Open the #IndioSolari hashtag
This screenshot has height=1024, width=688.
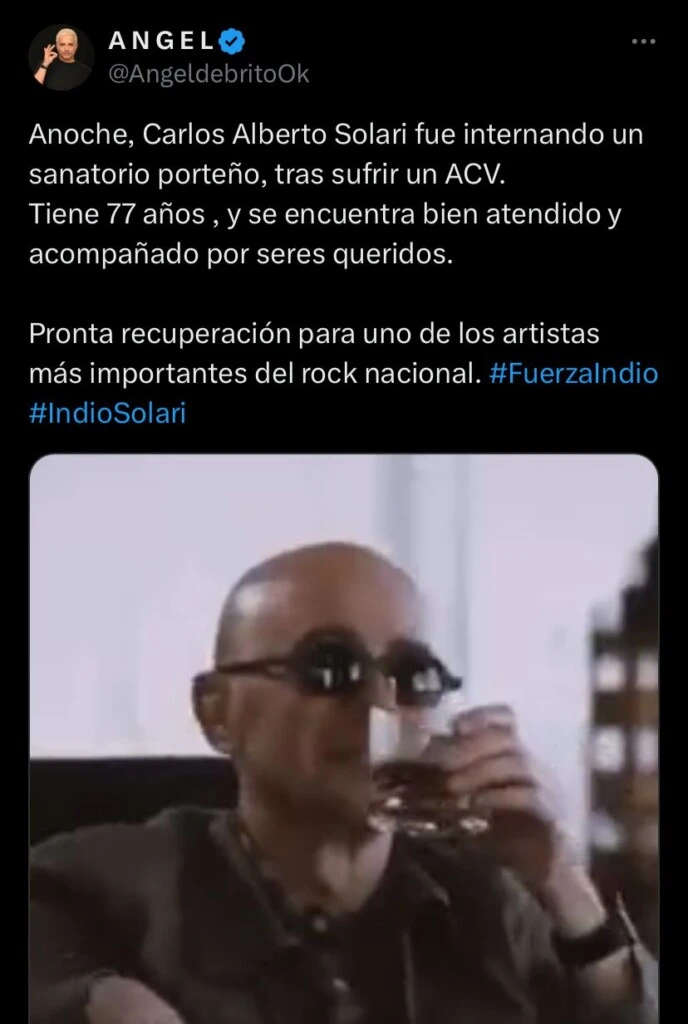[x=108, y=414]
